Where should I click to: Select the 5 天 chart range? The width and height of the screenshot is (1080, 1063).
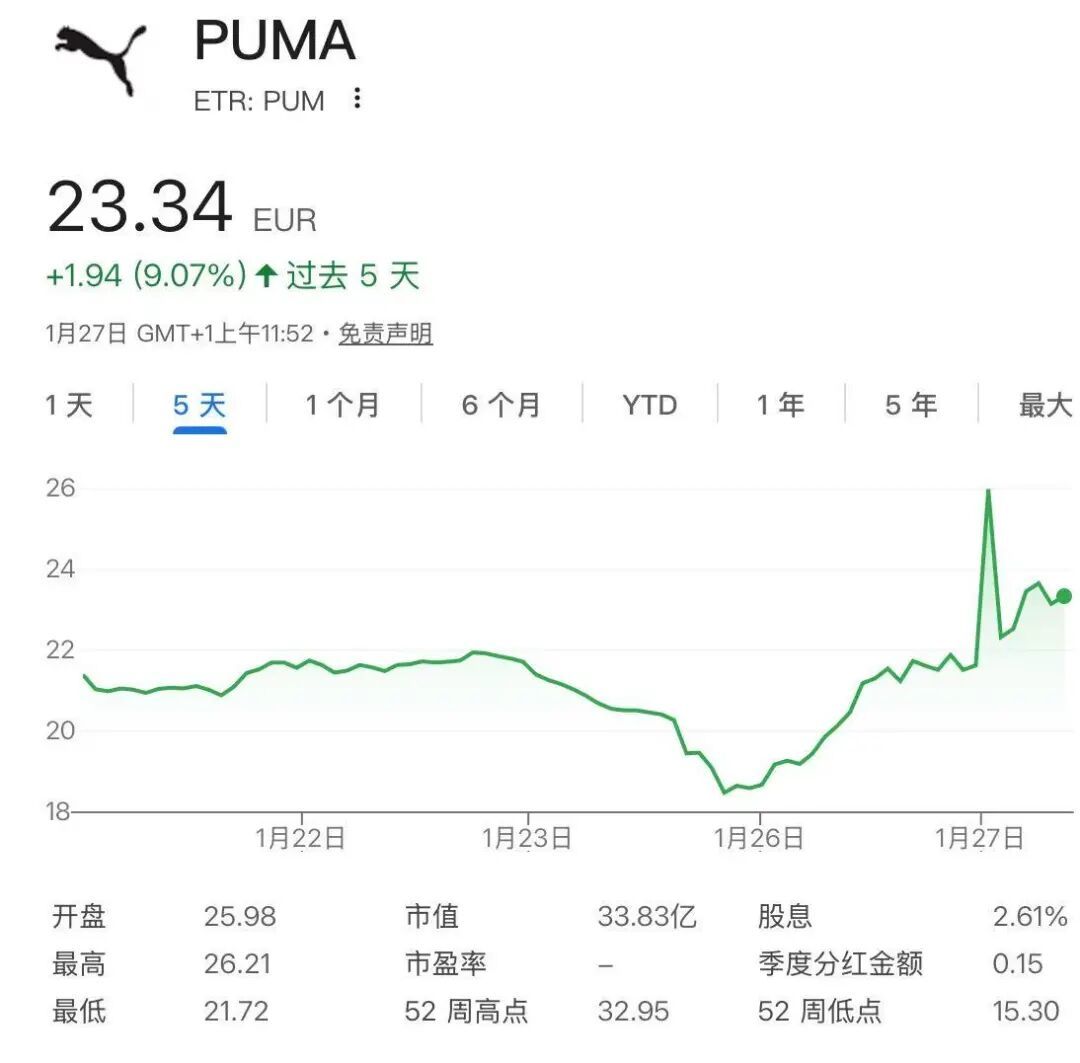[200, 405]
